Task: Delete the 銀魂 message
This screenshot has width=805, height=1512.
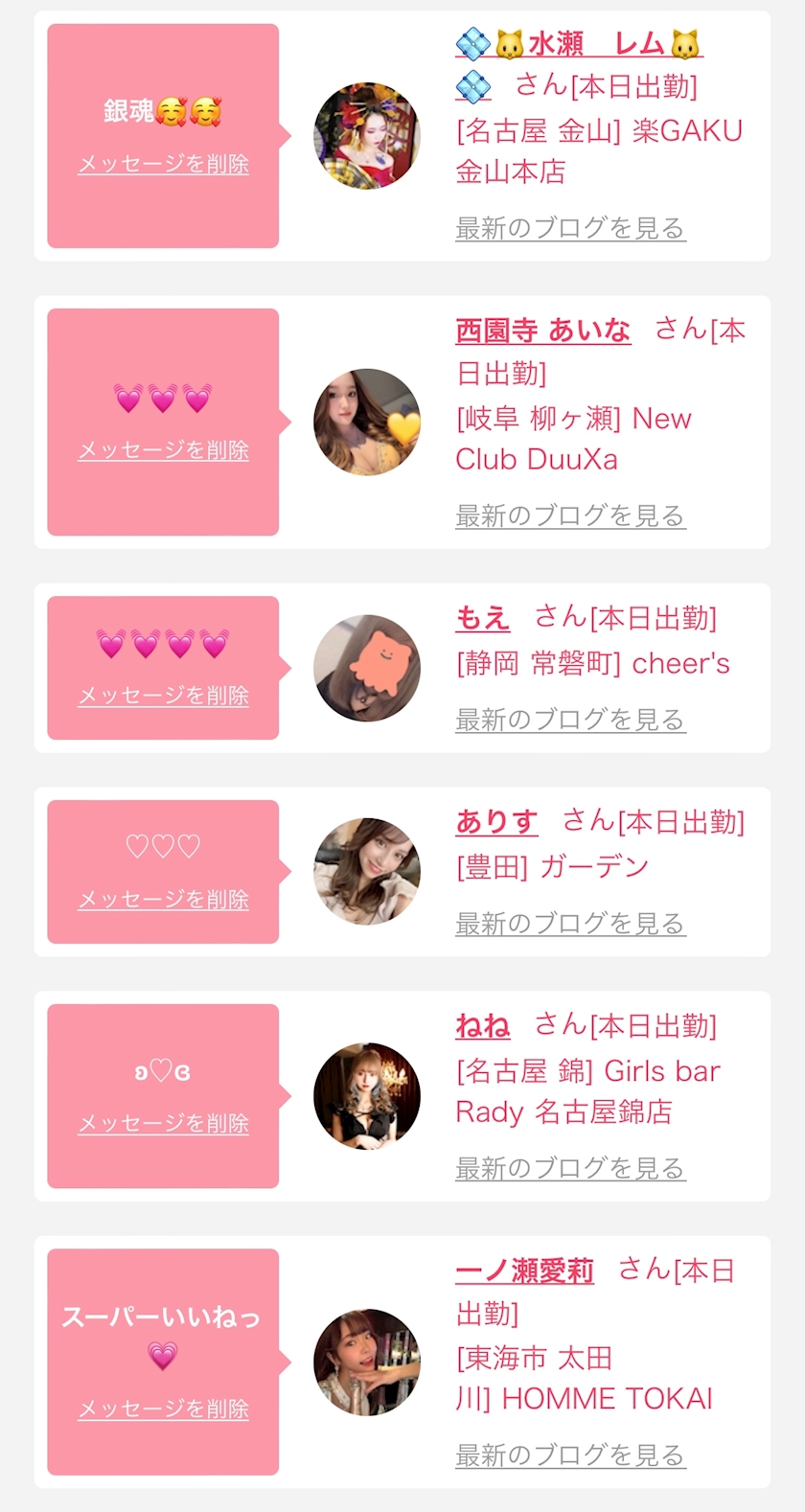Action: [x=163, y=164]
